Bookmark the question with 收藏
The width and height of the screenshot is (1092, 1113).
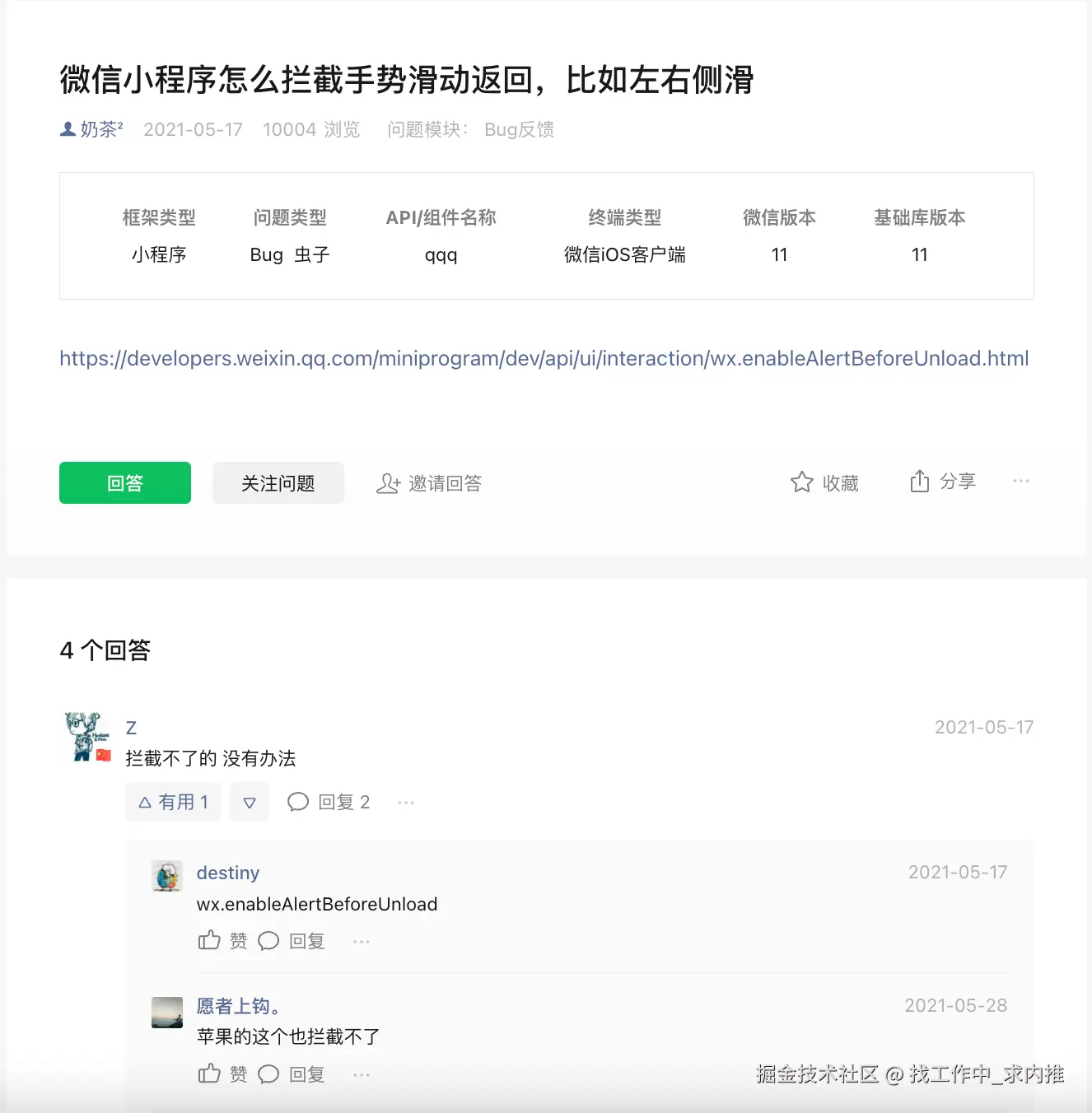pos(824,482)
